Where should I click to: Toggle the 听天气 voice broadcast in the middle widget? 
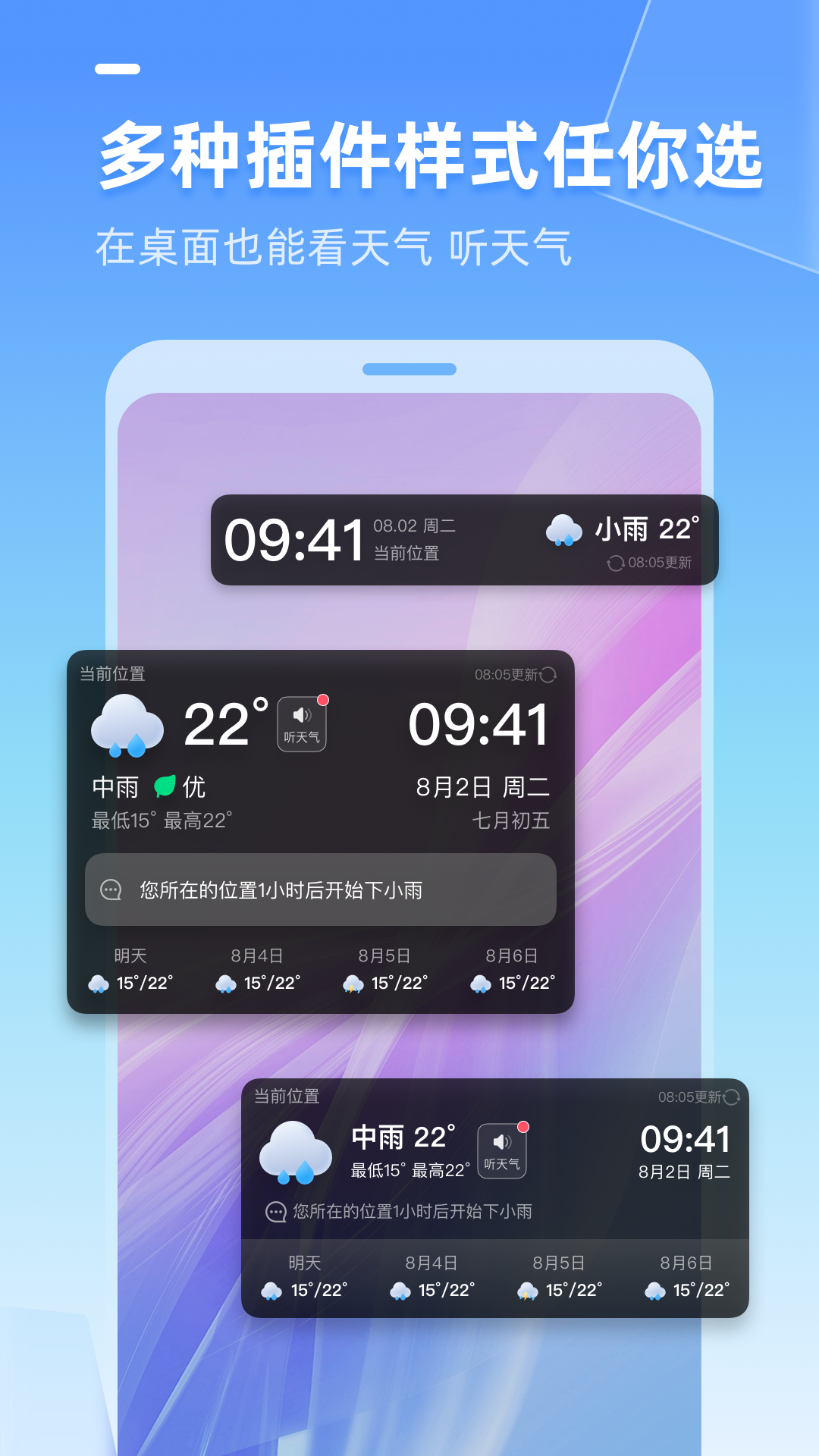(x=301, y=723)
